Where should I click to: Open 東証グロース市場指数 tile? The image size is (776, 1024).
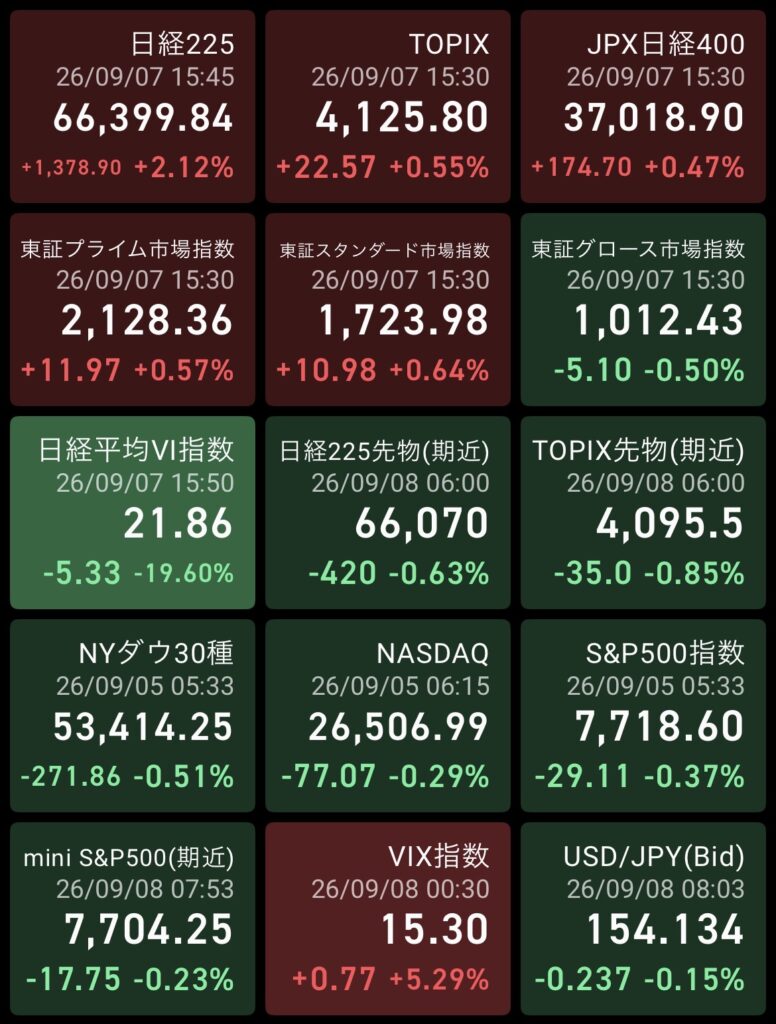pos(643,310)
